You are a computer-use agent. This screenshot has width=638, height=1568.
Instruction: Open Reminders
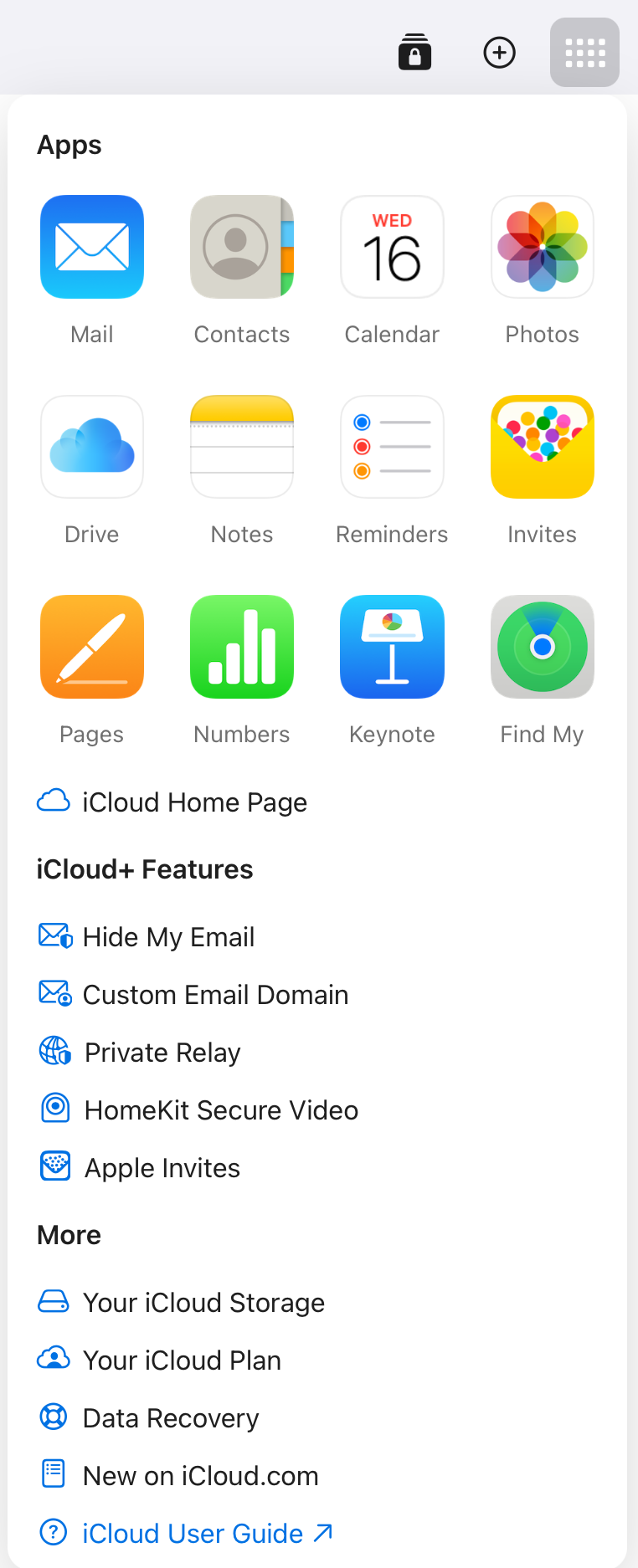(392, 447)
